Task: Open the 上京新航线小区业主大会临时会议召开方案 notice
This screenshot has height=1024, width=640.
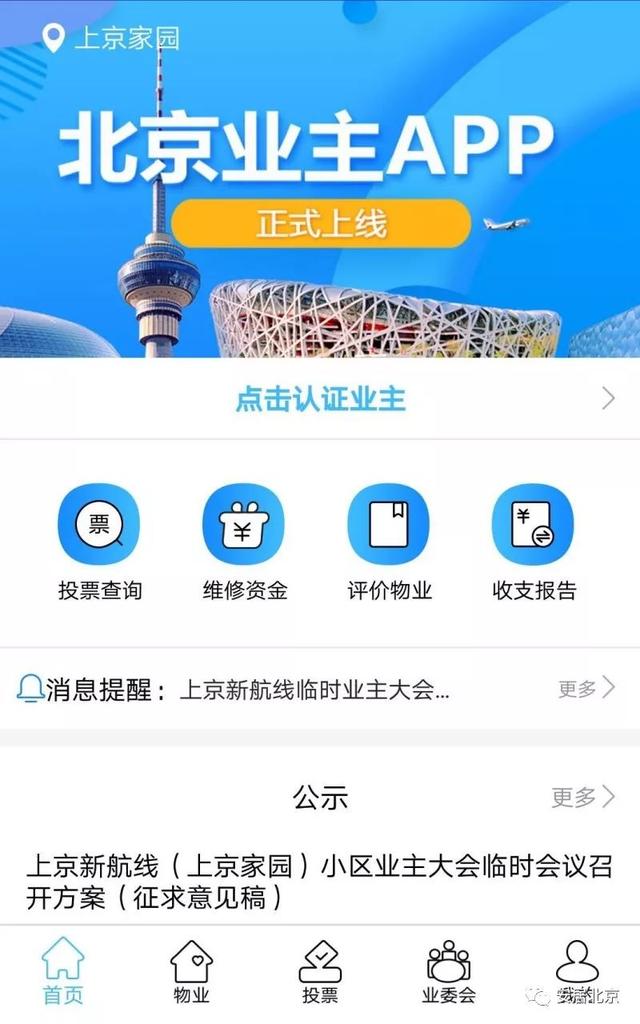Action: click(318, 881)
